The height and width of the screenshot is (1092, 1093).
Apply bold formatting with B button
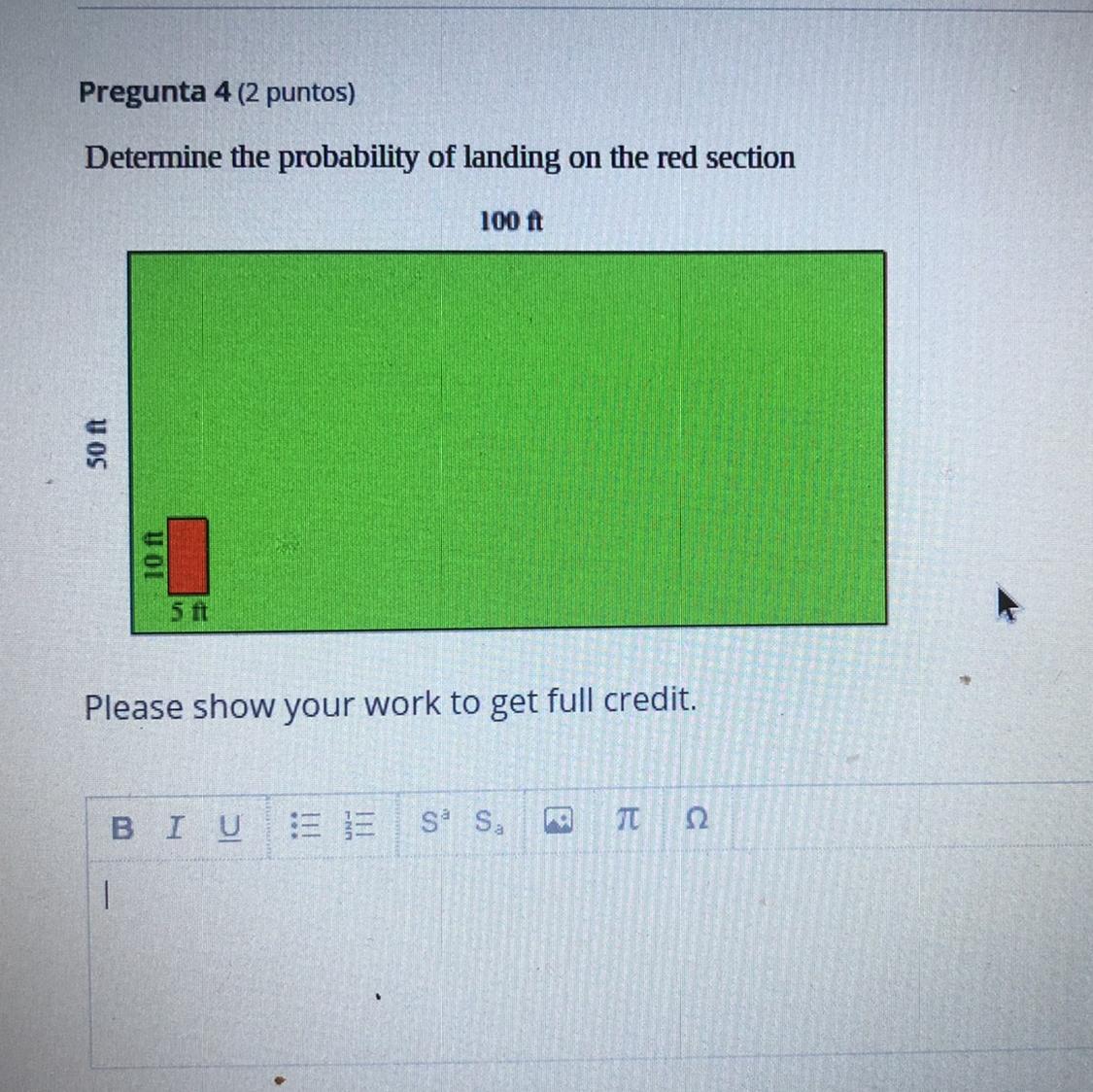122,827
